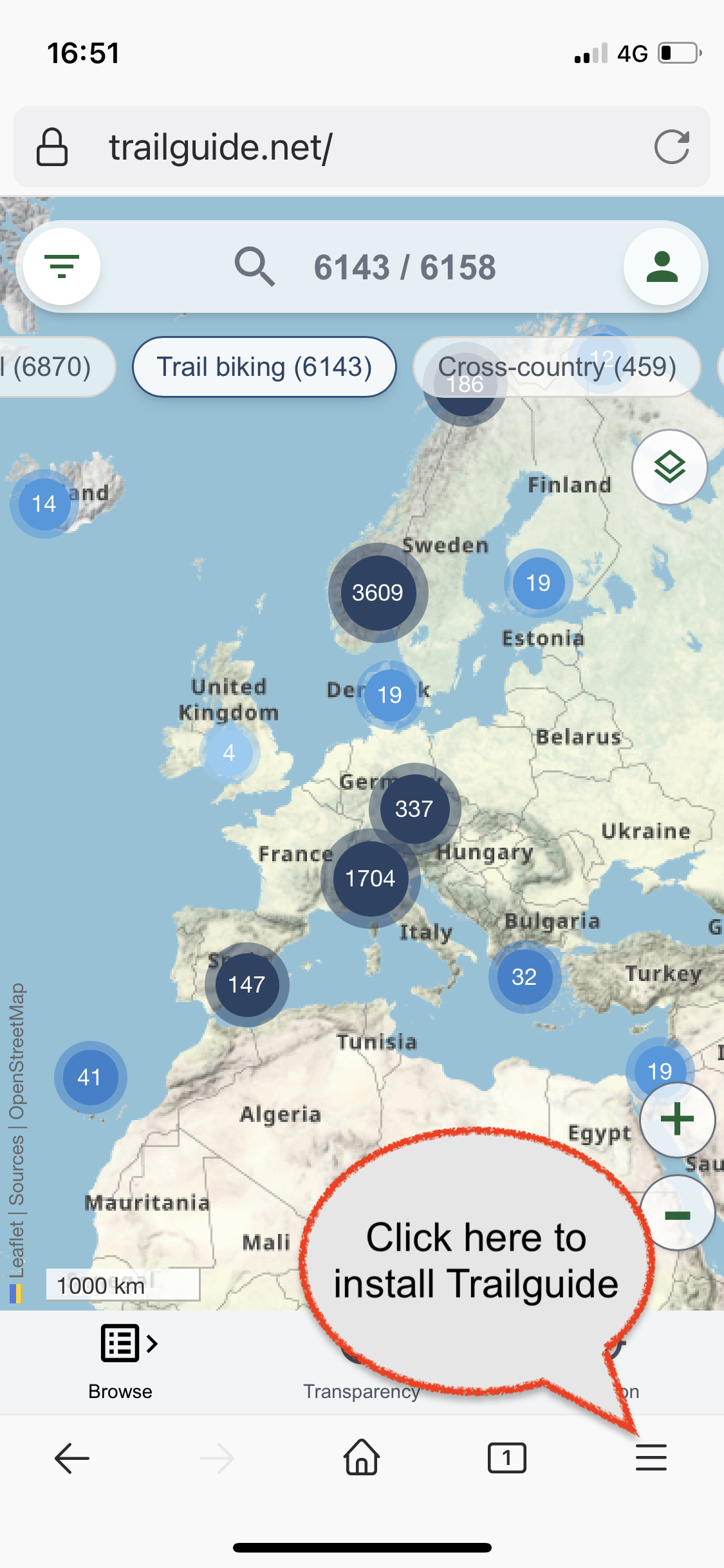Open the browser tabs overview
This screenshot has width=724, height=1568.
(506, 1457)
